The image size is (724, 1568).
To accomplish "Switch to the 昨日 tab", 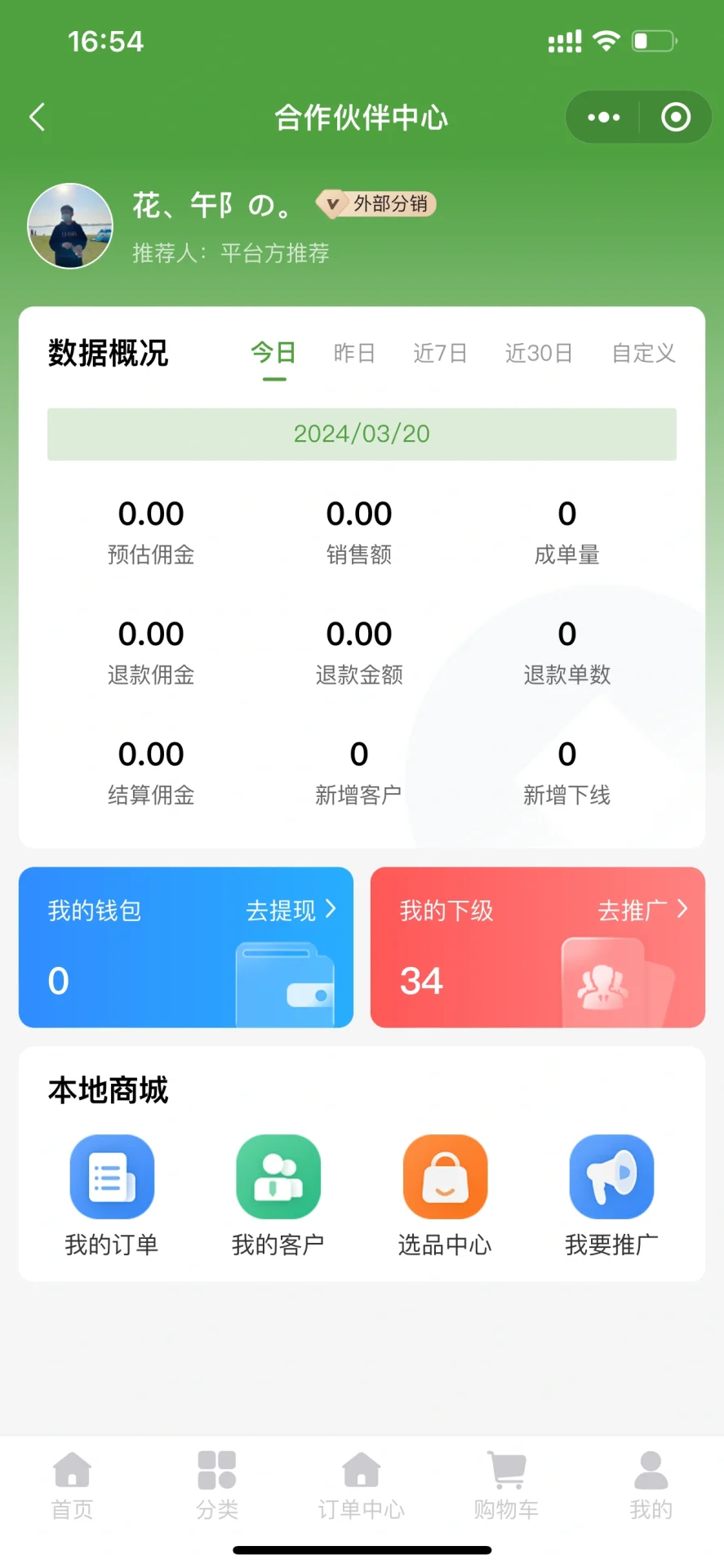I will pos(354,353).
